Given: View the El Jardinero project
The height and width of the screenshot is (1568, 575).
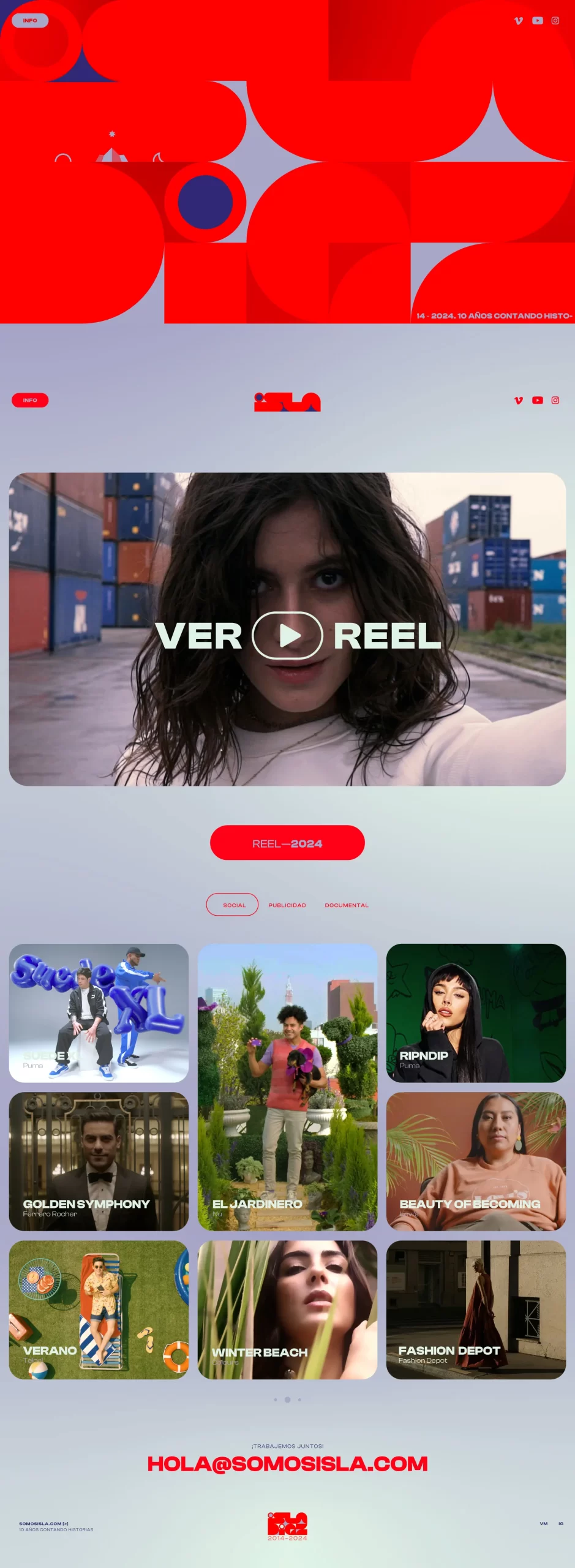Looking at the screenshot, I should point(287,1087).
